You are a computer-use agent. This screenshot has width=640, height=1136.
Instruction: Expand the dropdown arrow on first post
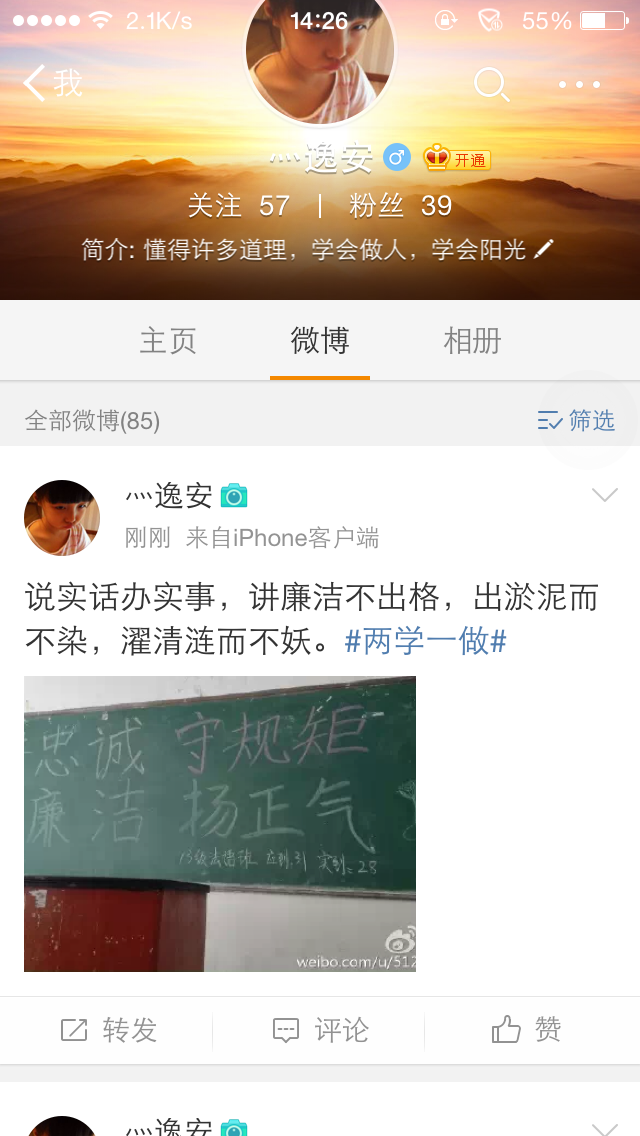[x=605, y=495]
